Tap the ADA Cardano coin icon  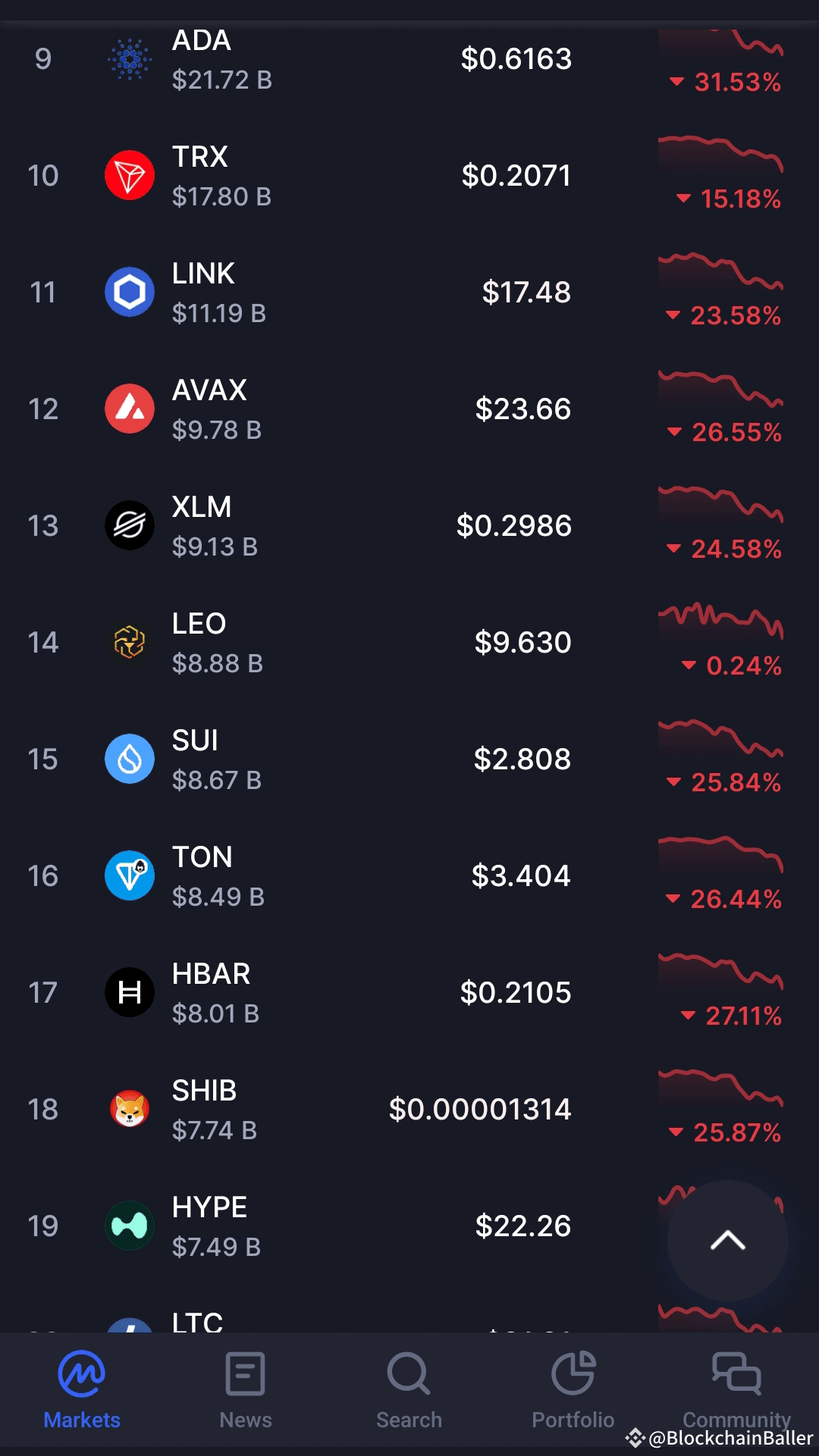[x=130, y=58]
